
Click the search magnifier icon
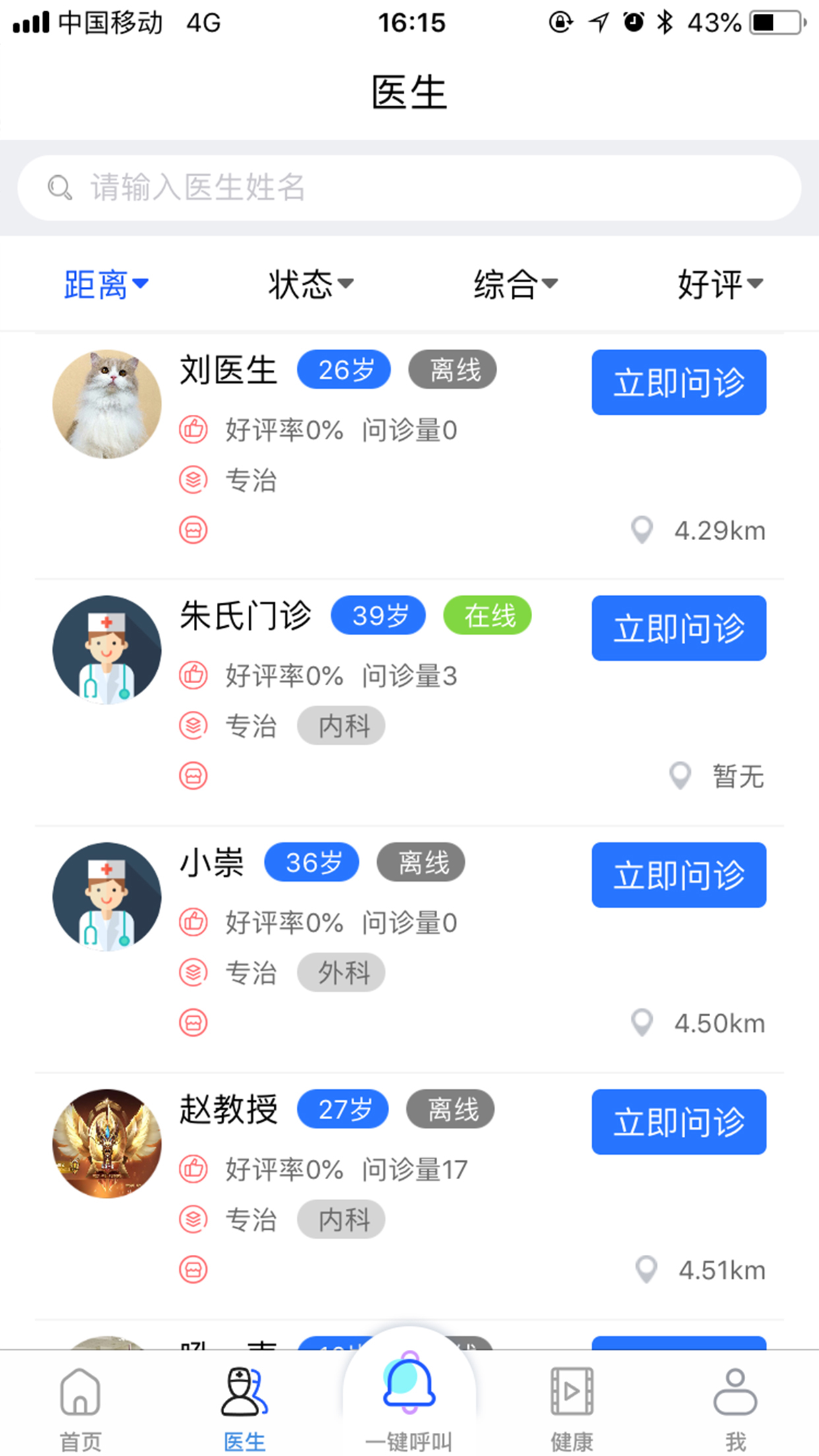pyautogui.click(x=60, y=187)
